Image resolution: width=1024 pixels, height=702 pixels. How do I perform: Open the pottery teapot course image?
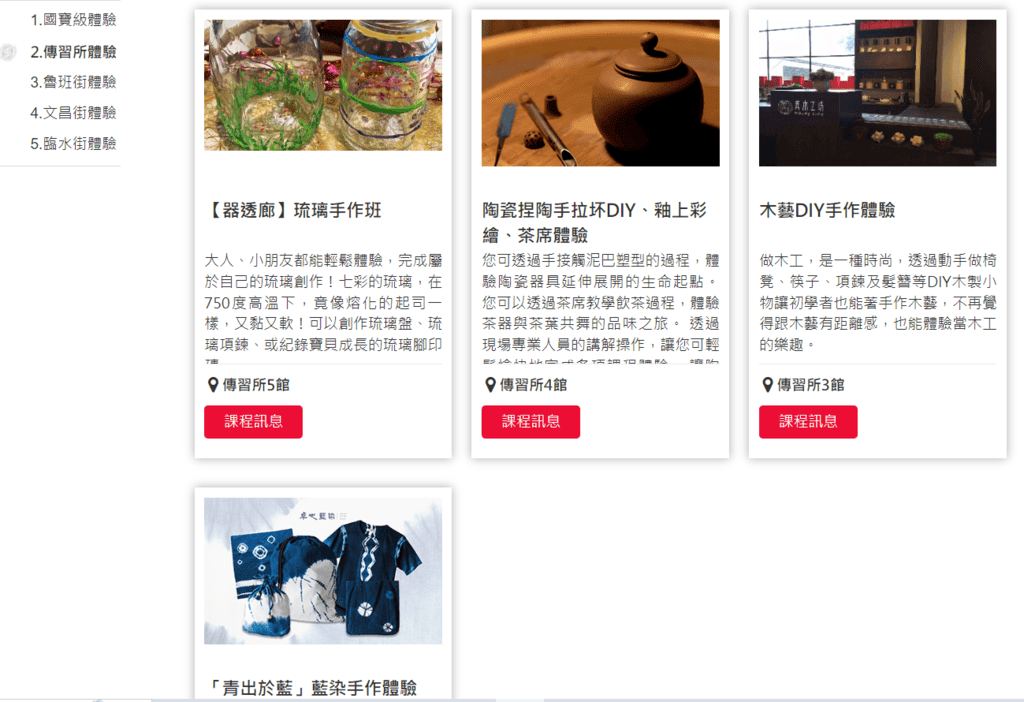(x=600, y=93)
